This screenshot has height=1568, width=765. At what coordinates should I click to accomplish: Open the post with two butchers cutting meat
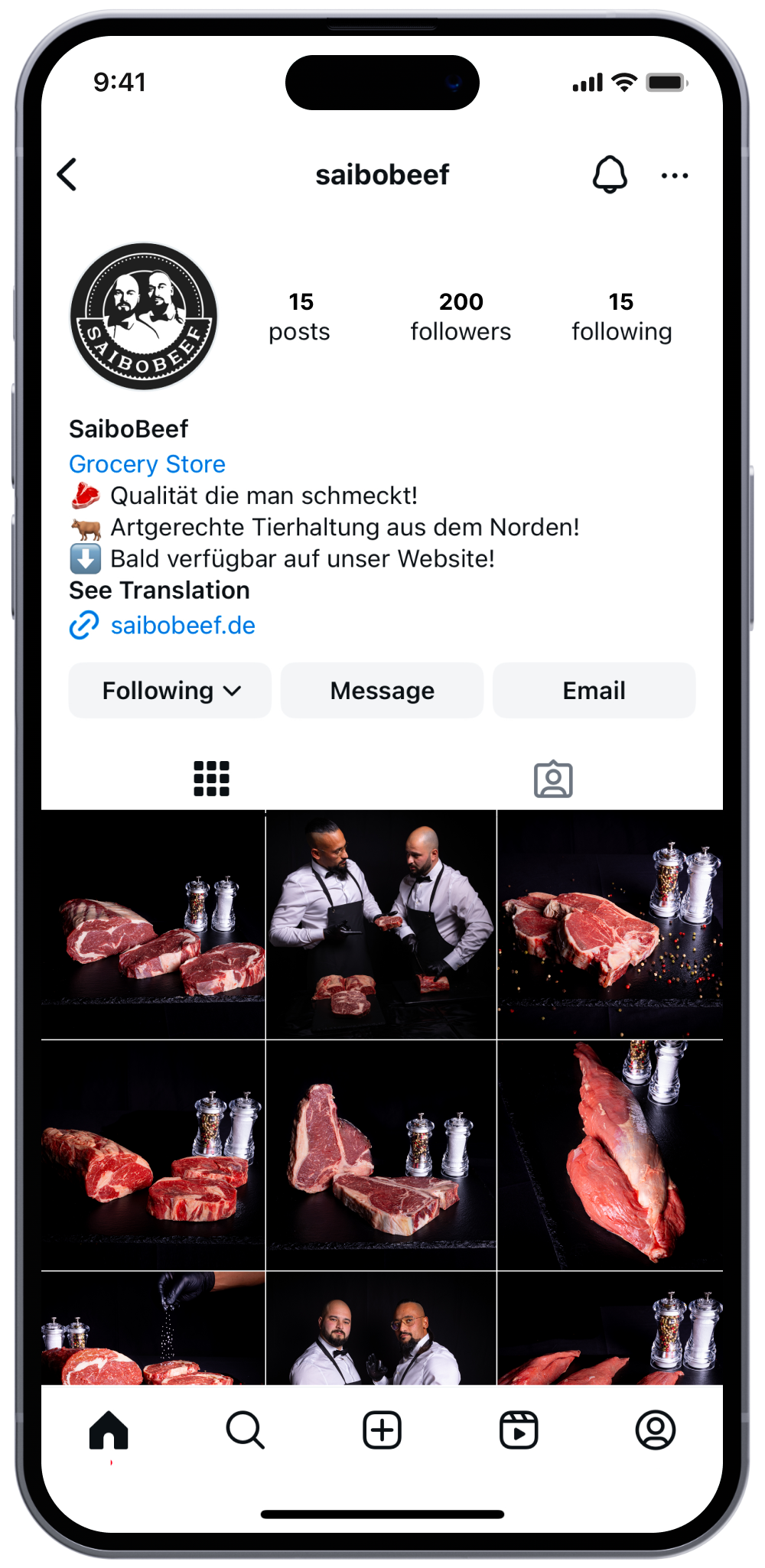coord(381,924)
